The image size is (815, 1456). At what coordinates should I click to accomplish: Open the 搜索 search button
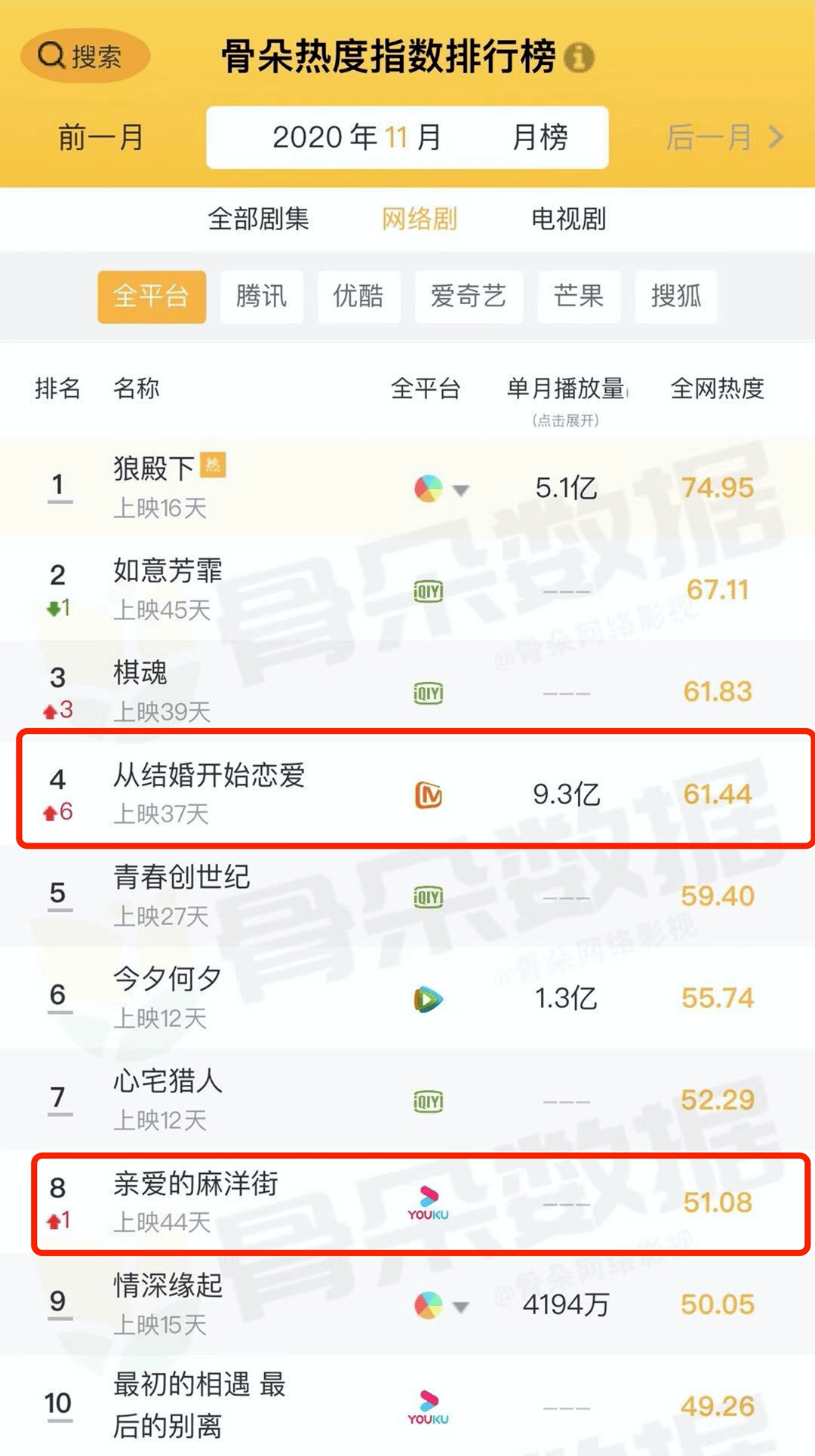[85, 56]
